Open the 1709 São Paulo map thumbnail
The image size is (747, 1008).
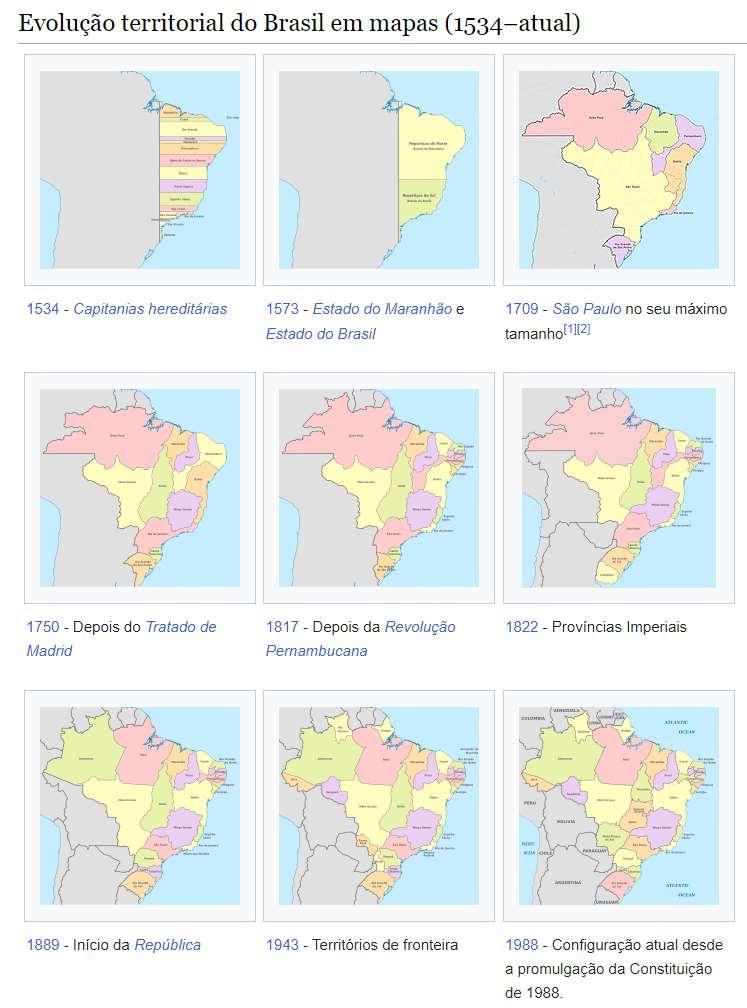point(618,170)
